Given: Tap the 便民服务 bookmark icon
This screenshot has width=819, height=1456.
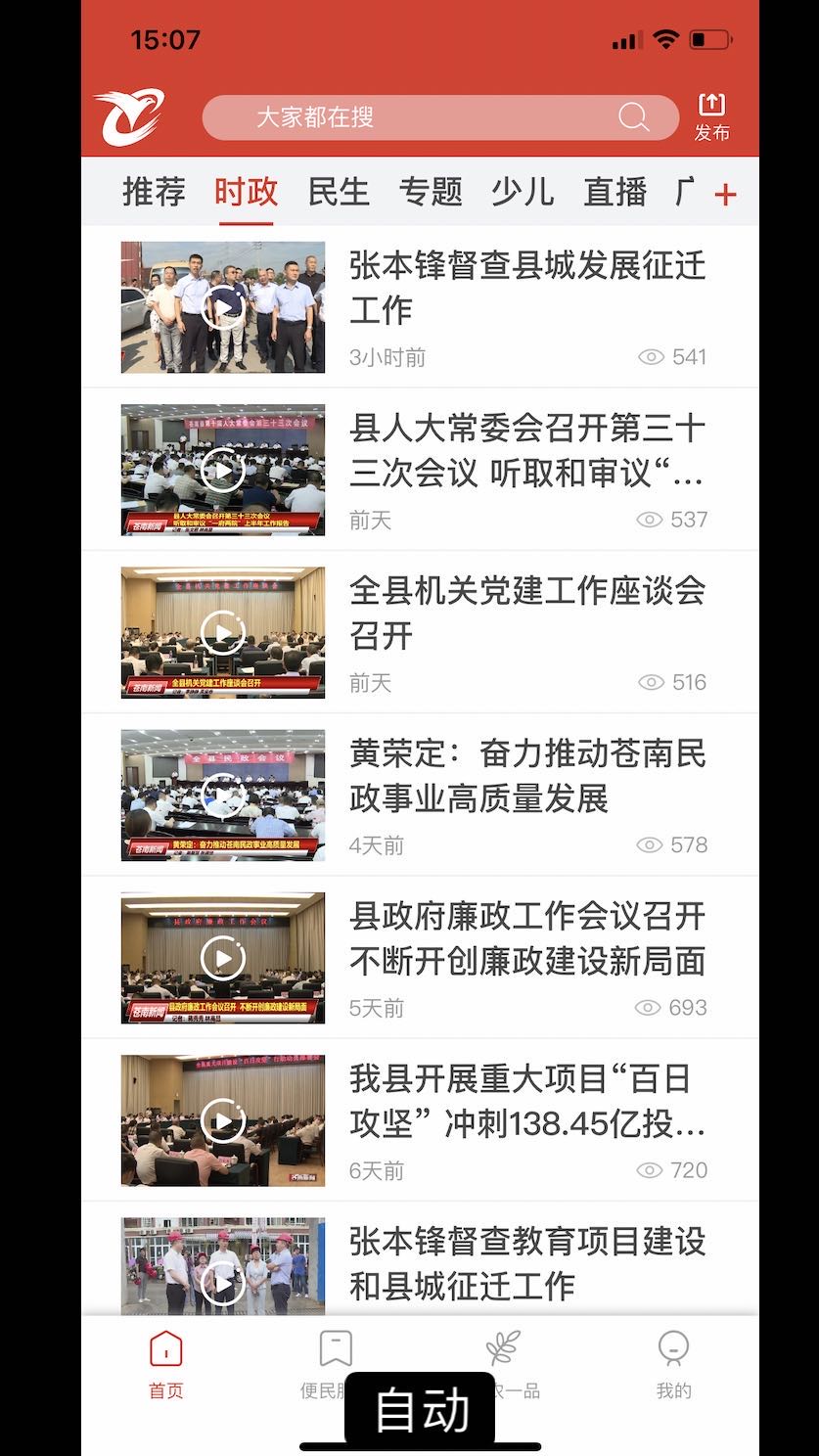Looking at the screenshot, I should 334,1348.
